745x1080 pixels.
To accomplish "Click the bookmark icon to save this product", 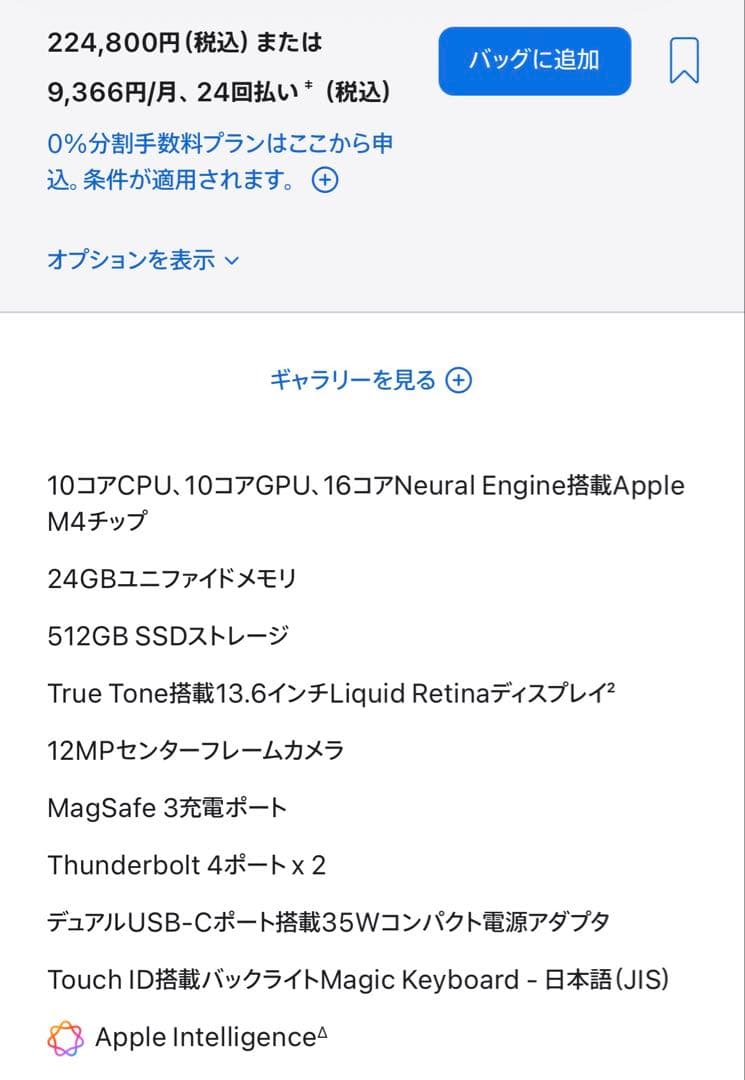I will tap(684, 62).
